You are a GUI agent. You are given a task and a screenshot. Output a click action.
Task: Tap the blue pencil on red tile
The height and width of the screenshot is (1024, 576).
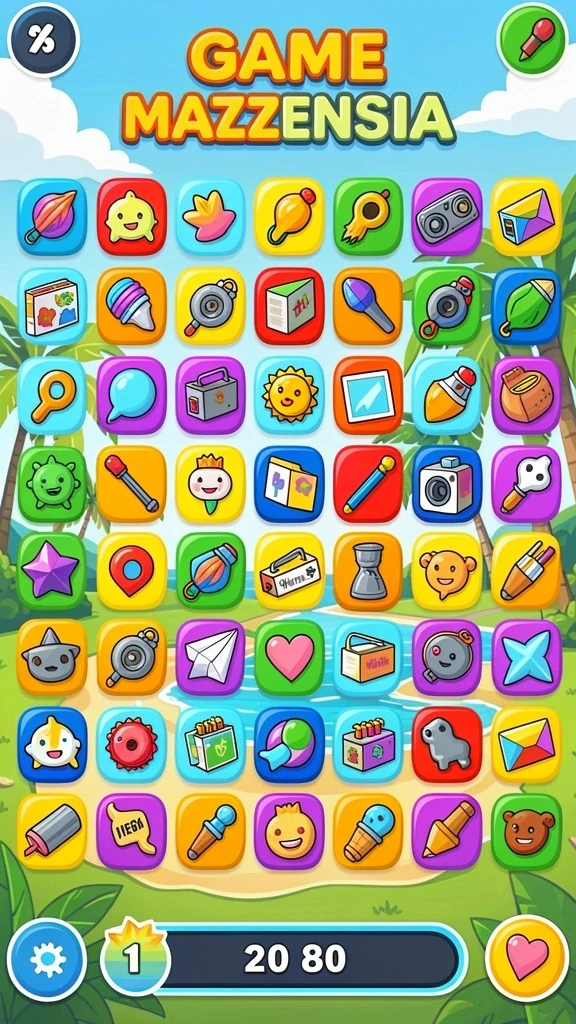point(368,483)
